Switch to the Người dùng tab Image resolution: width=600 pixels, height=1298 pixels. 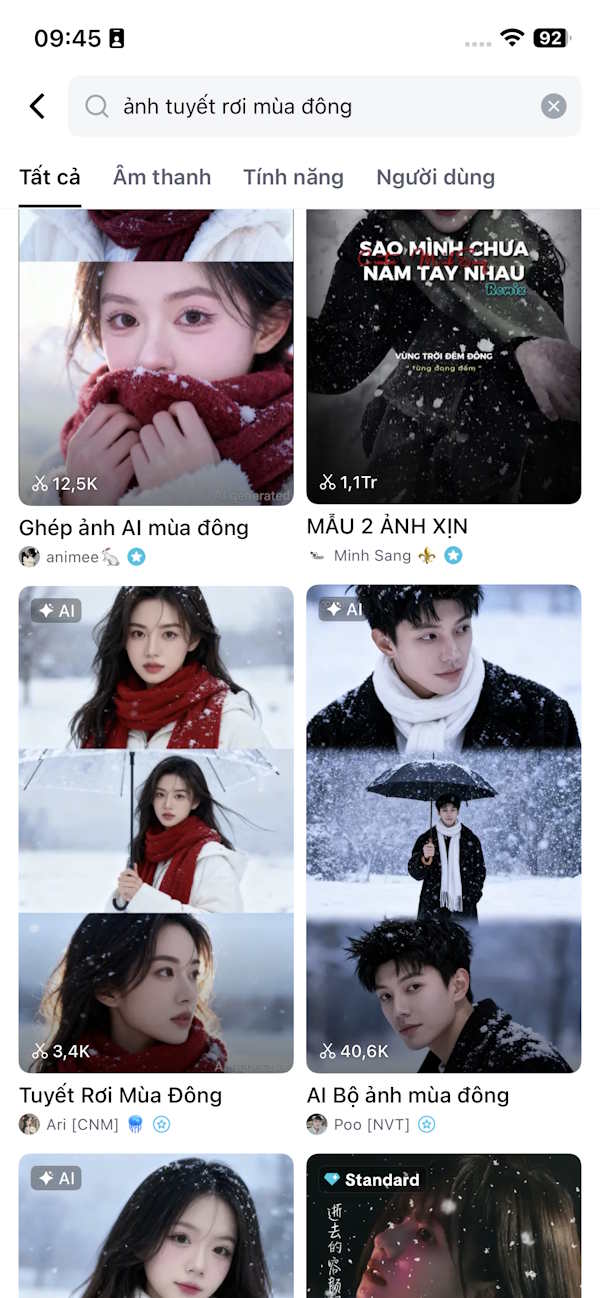(435, 177)
